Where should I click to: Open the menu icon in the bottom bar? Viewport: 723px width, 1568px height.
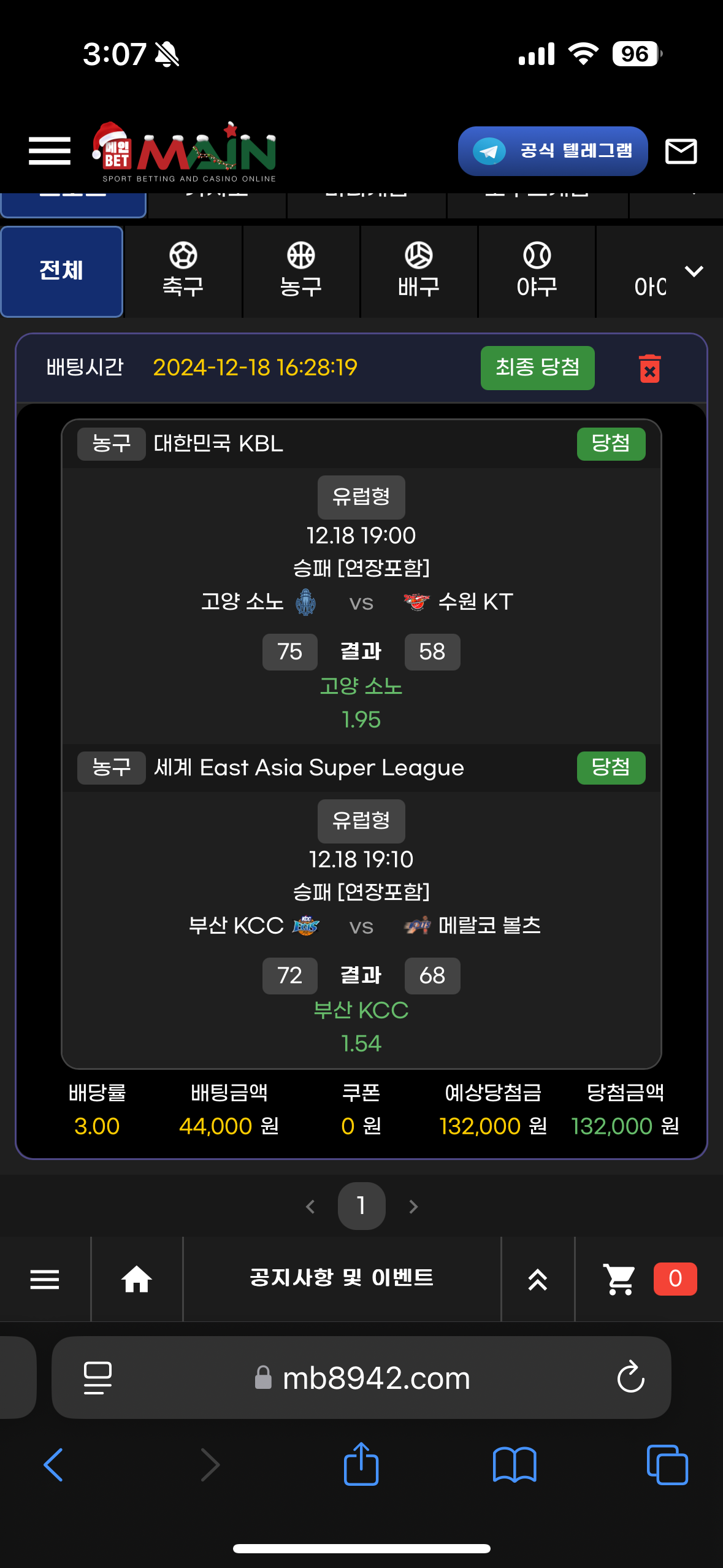point(45,1279)
